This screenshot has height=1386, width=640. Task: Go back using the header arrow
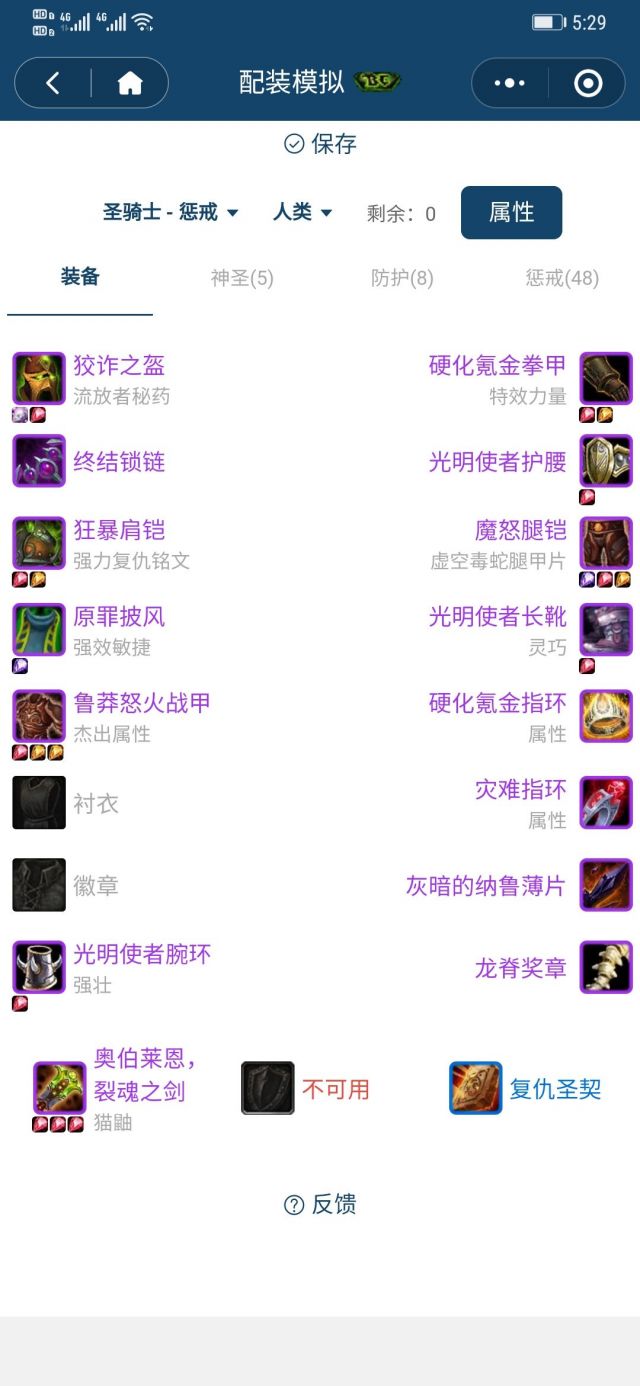click(x=53, y=83)
